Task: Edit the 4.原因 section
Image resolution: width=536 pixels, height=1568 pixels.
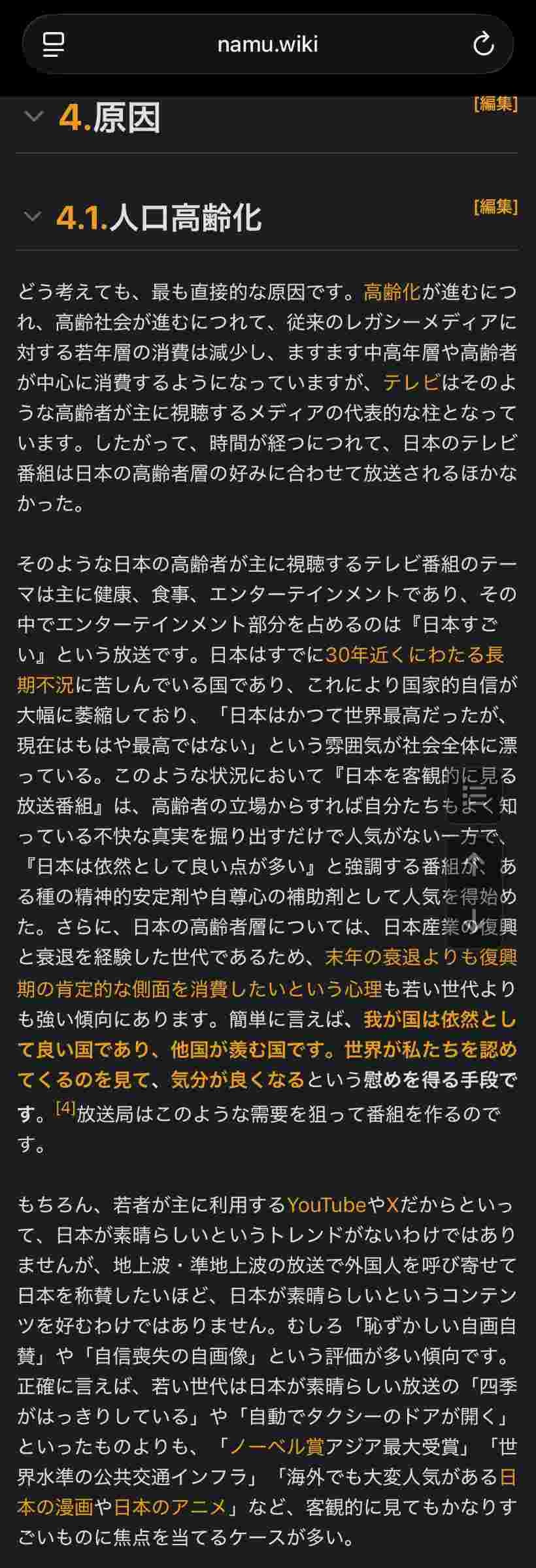Action: pos(495,104)
